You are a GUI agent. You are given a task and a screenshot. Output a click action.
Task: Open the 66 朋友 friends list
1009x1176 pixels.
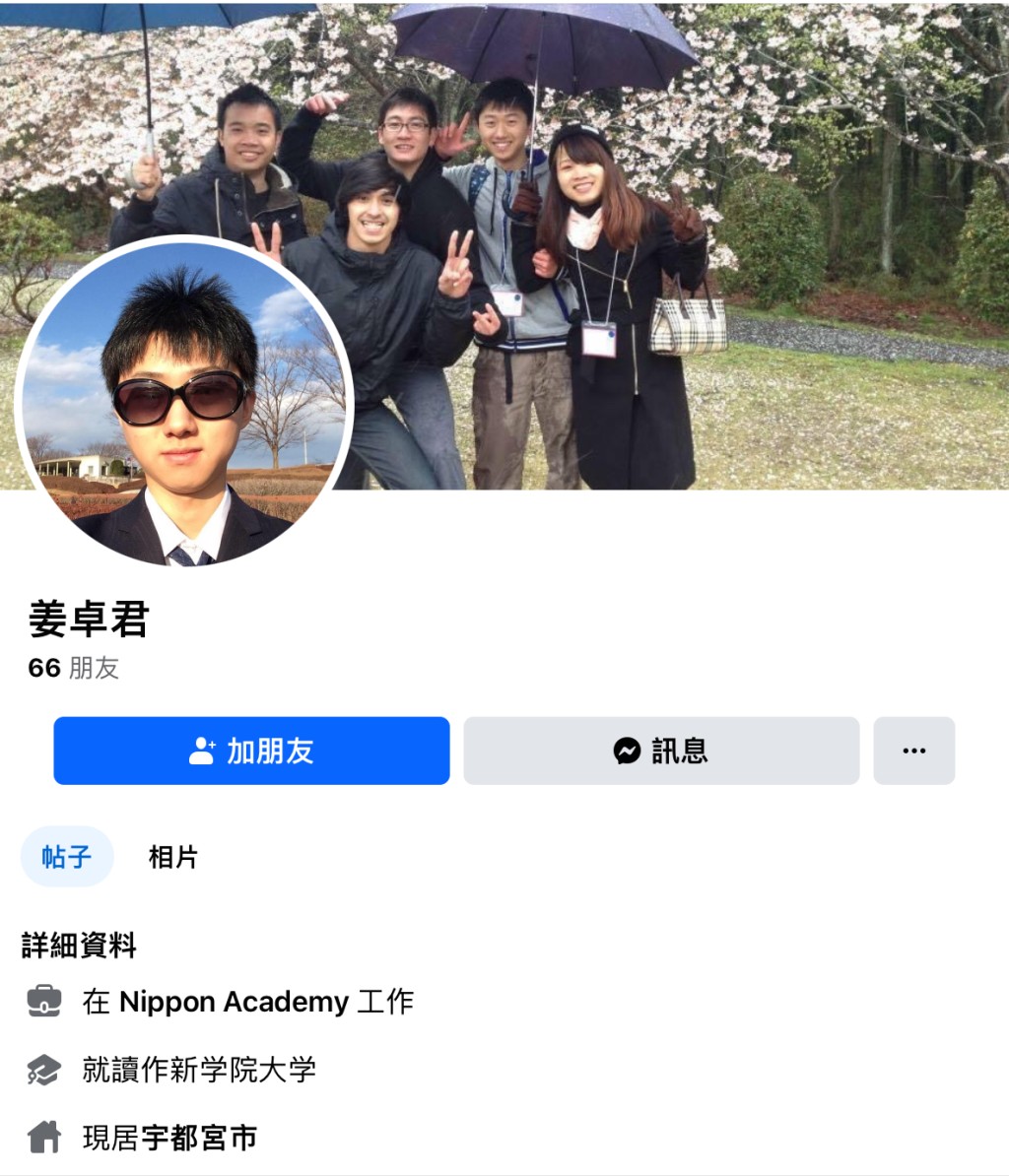[74, 668]
